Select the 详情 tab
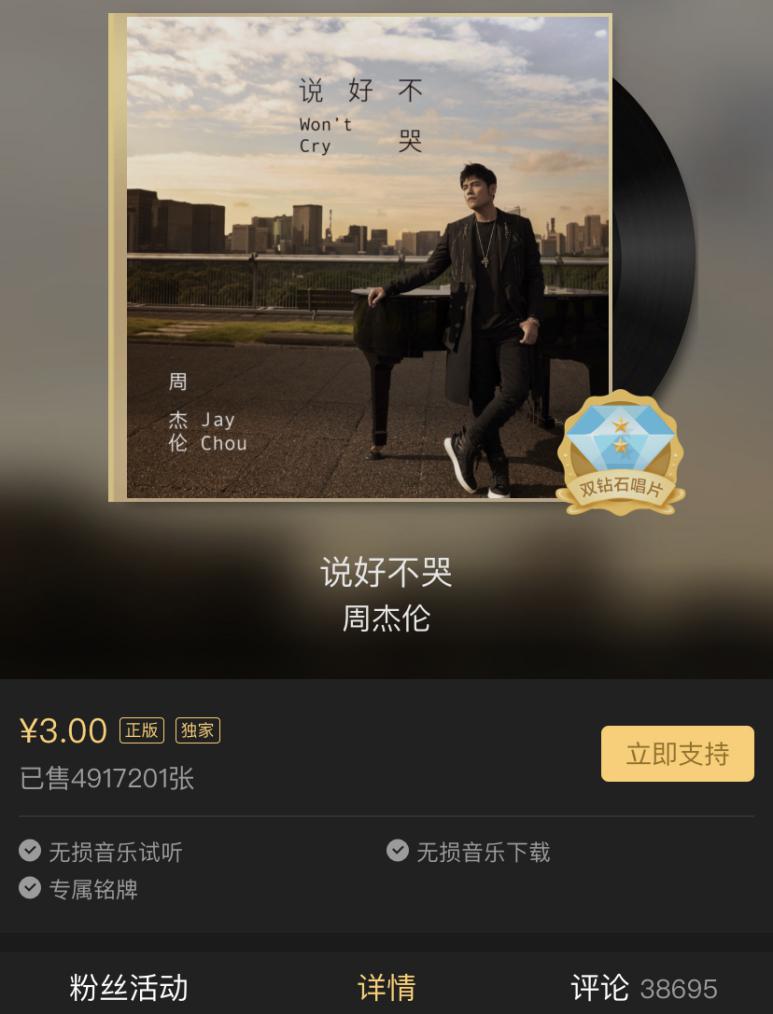Image resolution: width=773 pixels, height=1014 pixels. (x=386, y=988)
